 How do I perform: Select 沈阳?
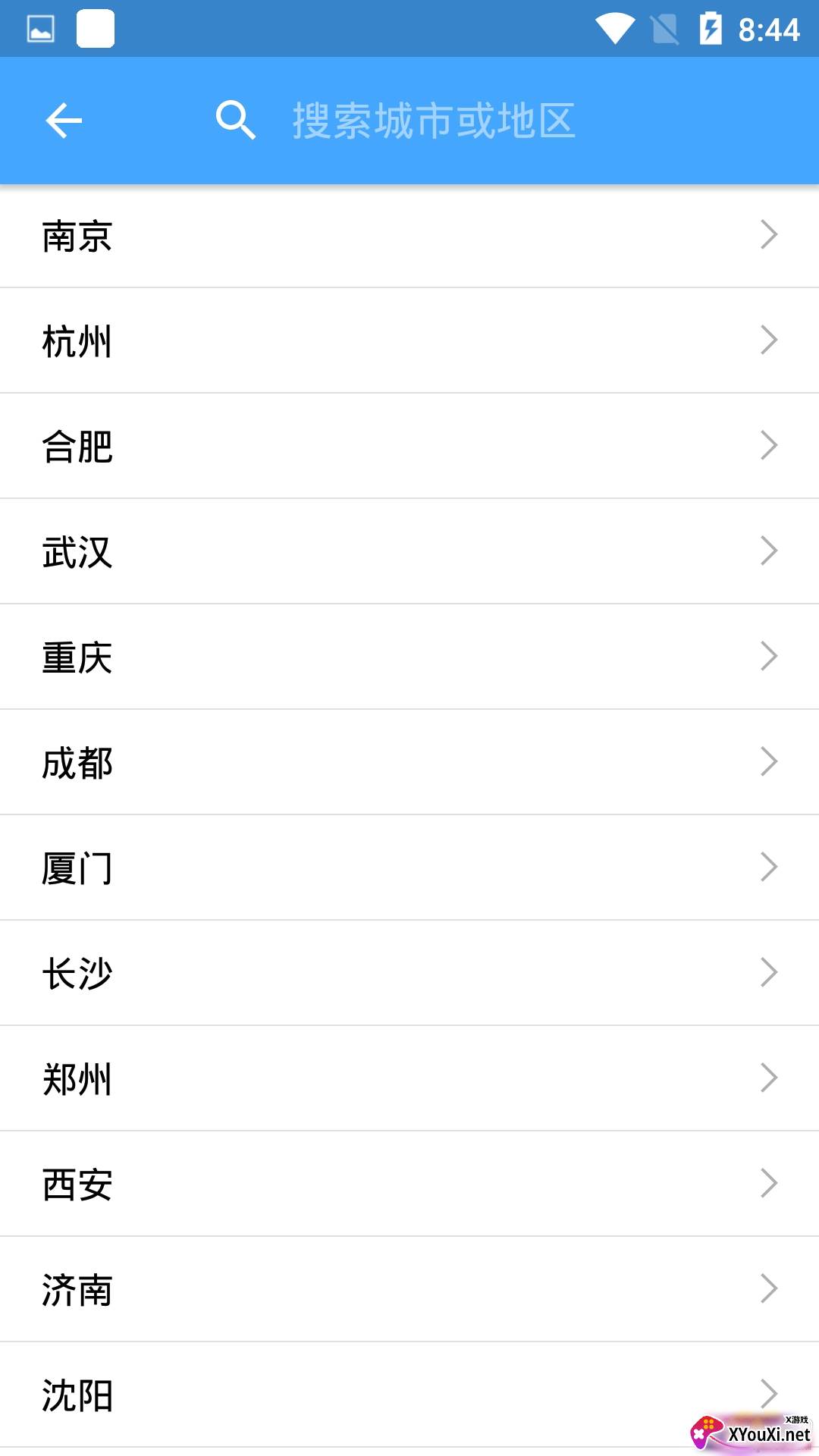pyautogui.click(x=409, y=1395)
